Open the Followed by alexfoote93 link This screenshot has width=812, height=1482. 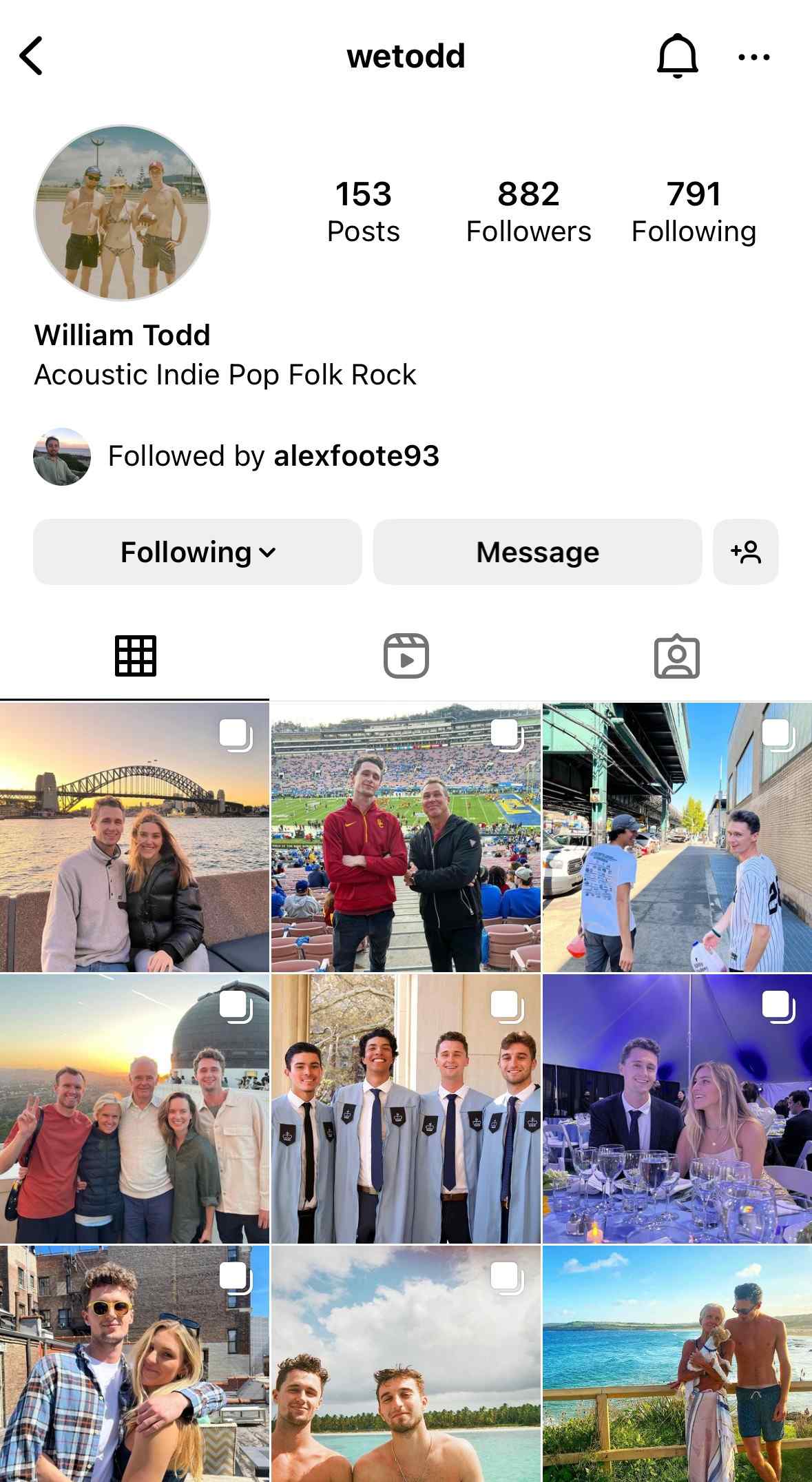coord(273,456)
